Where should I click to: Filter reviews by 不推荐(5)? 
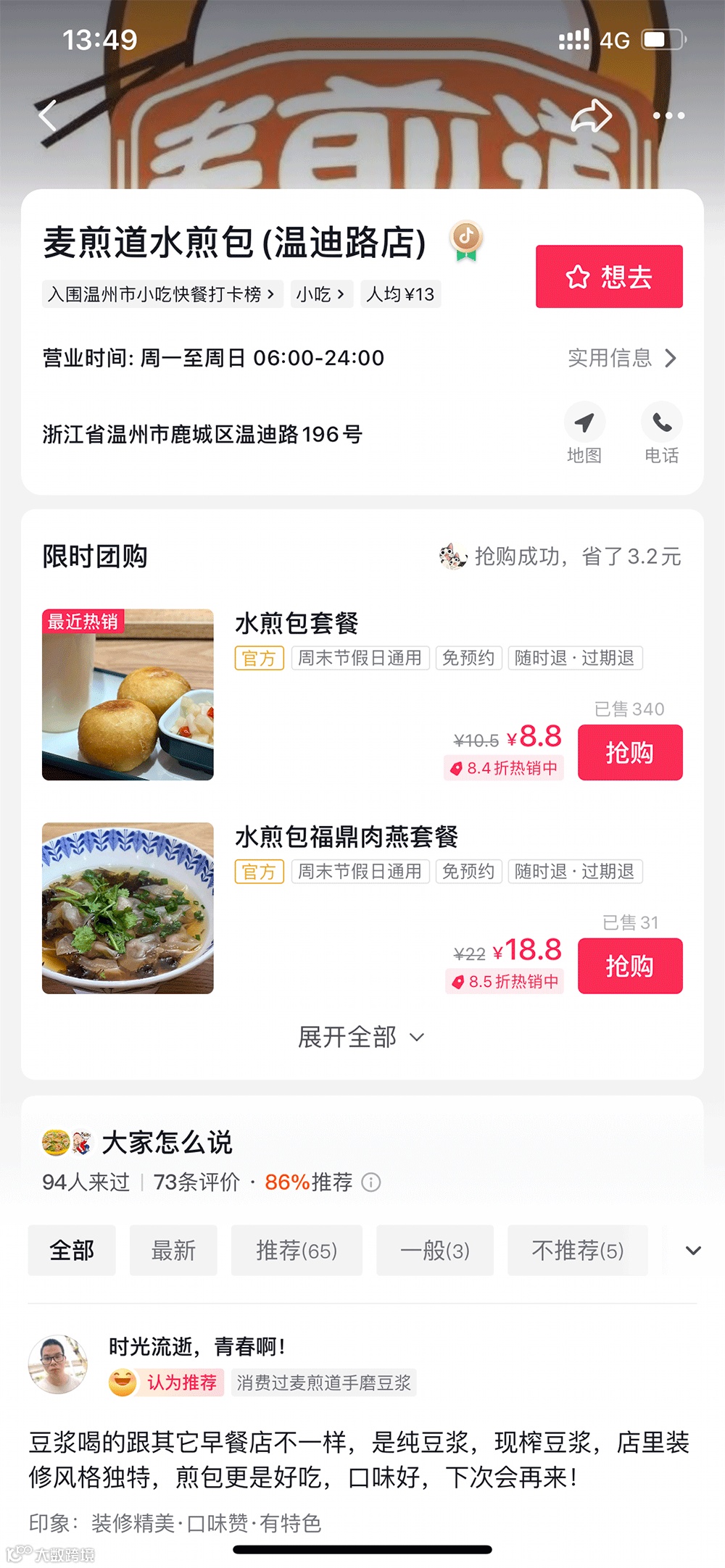[x=577, y=1250]
